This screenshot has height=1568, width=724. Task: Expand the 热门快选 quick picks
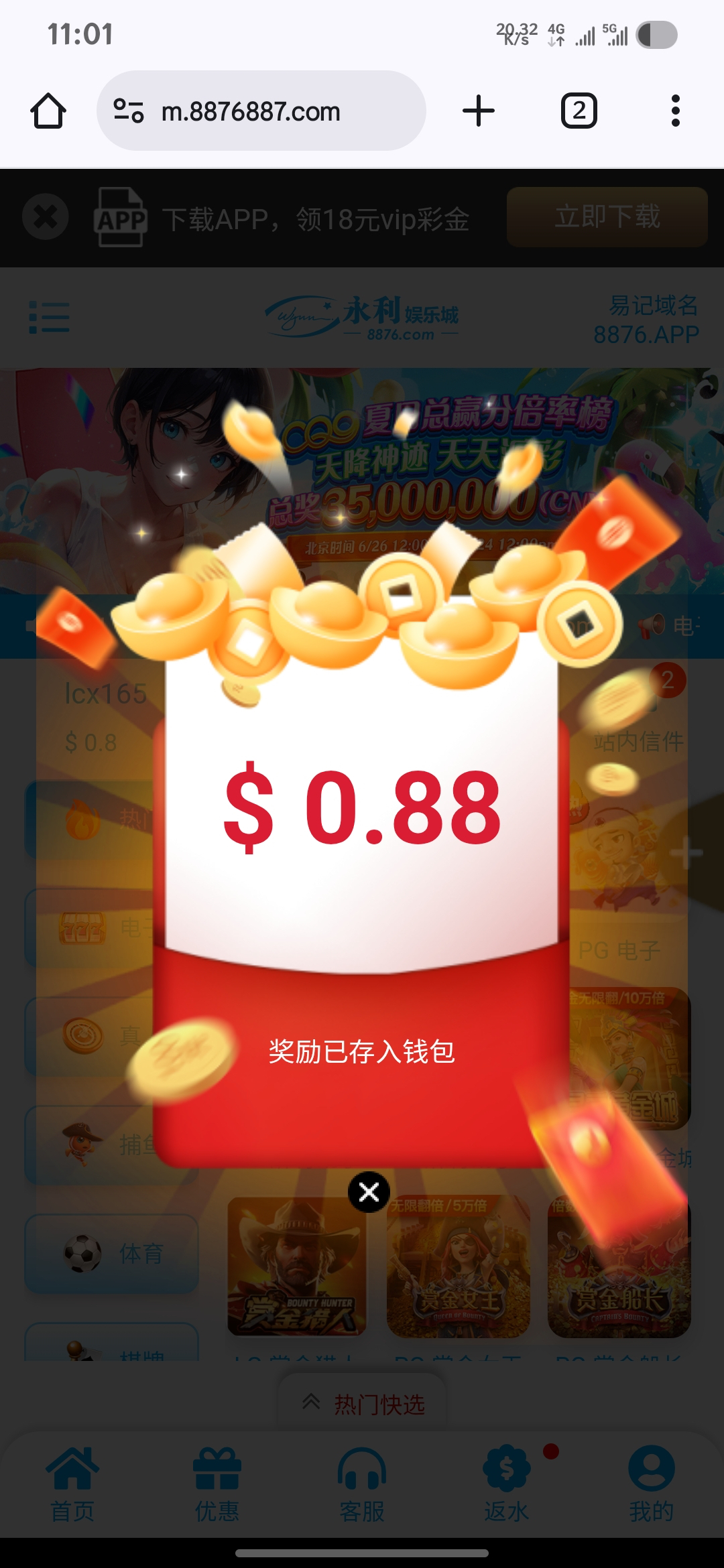coord(363,1403)
